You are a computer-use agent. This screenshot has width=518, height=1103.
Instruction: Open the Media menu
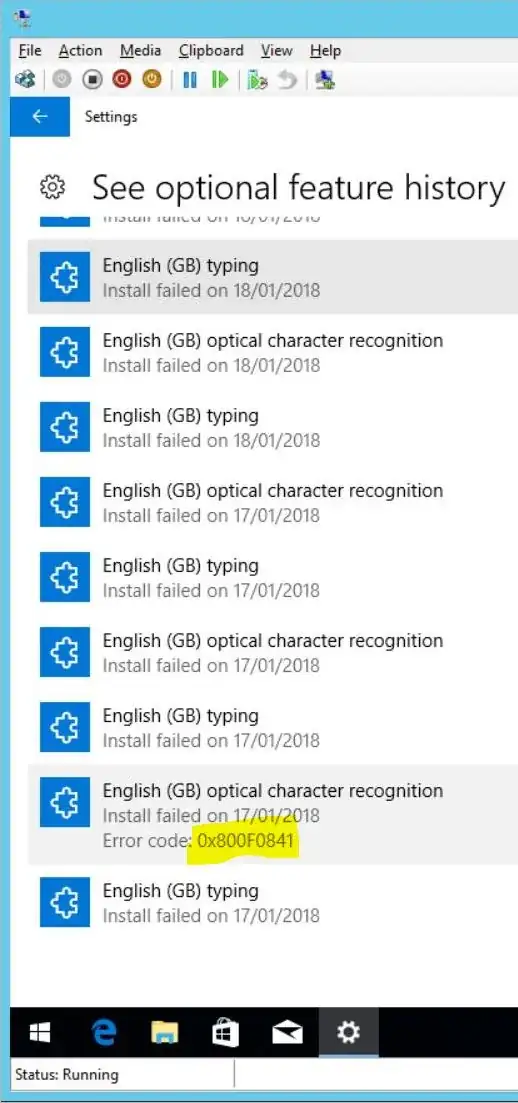pos(140,51)
